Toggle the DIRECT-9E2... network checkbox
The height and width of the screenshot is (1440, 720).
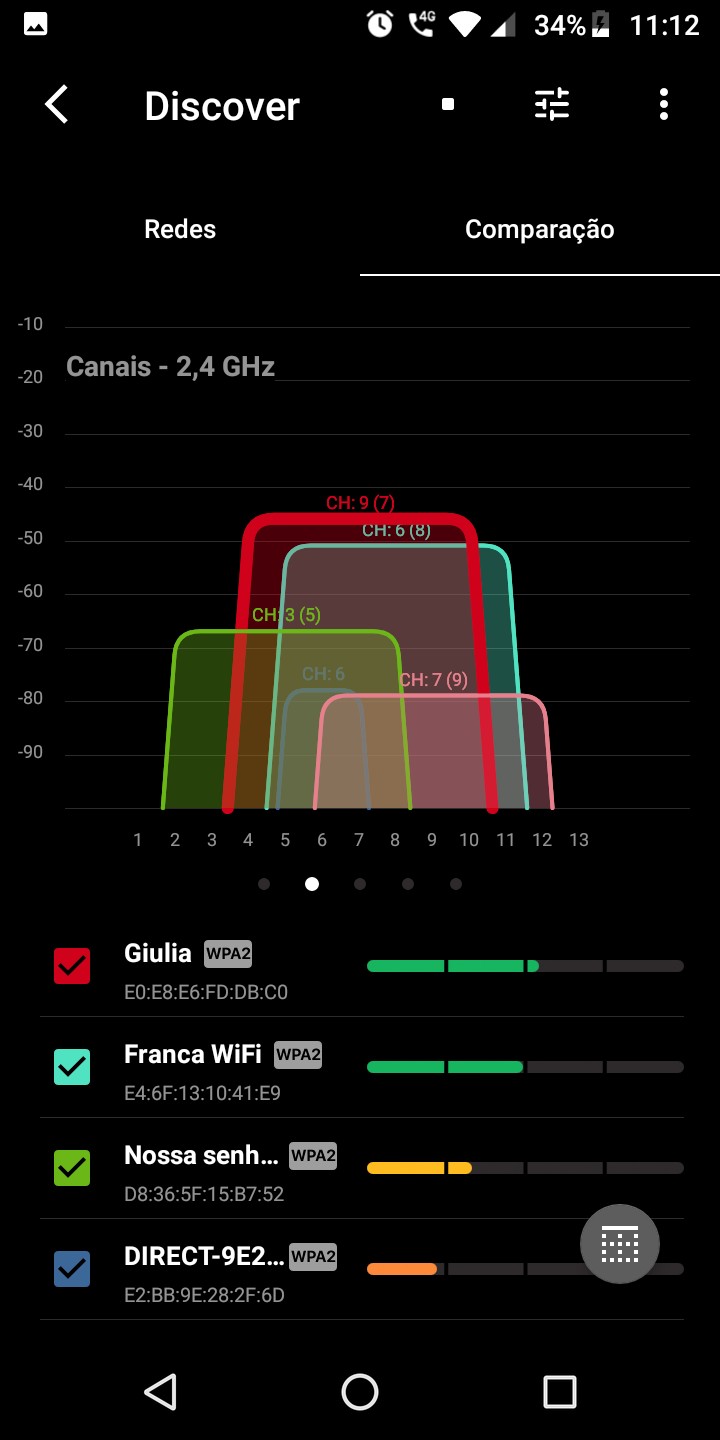72,1269
